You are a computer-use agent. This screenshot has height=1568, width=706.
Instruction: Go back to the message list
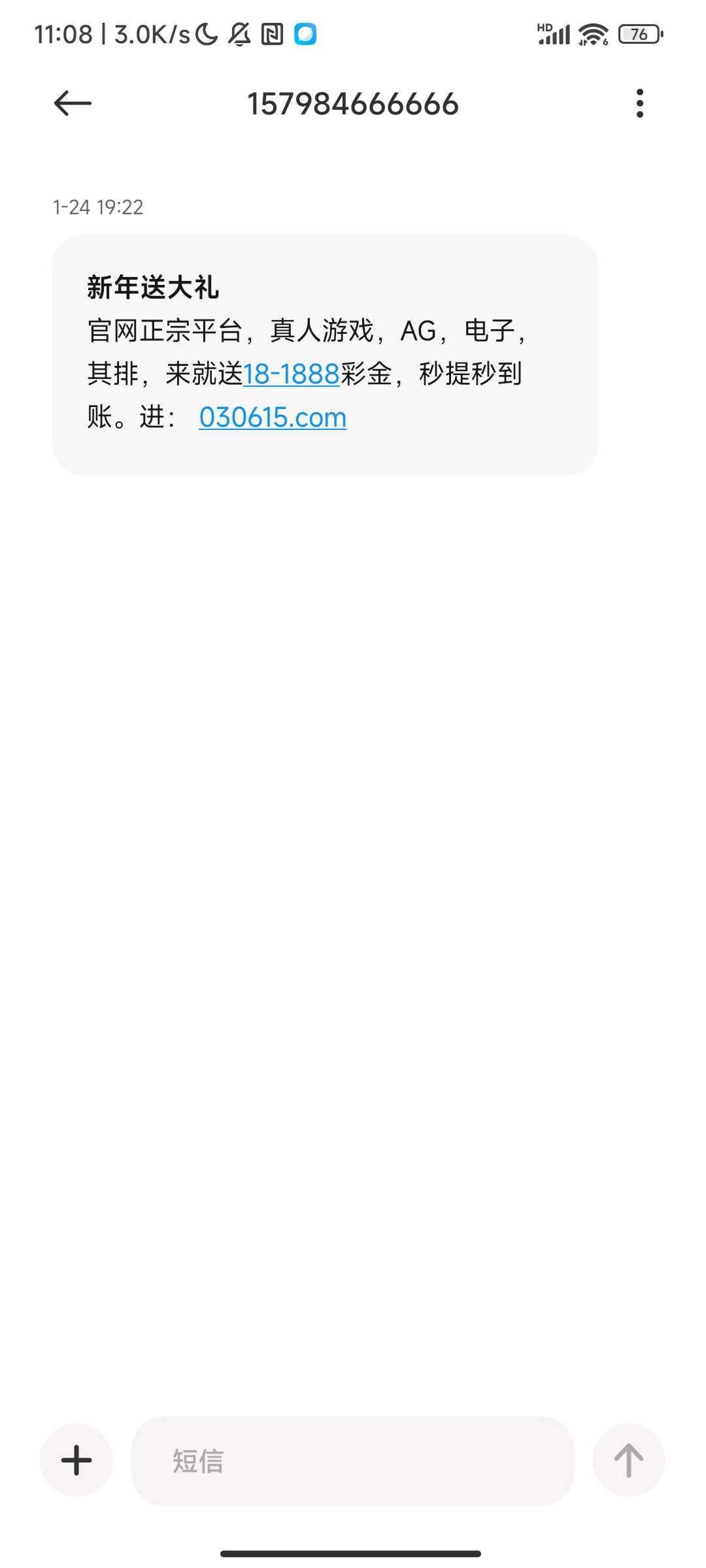click(x=73, y=103)
